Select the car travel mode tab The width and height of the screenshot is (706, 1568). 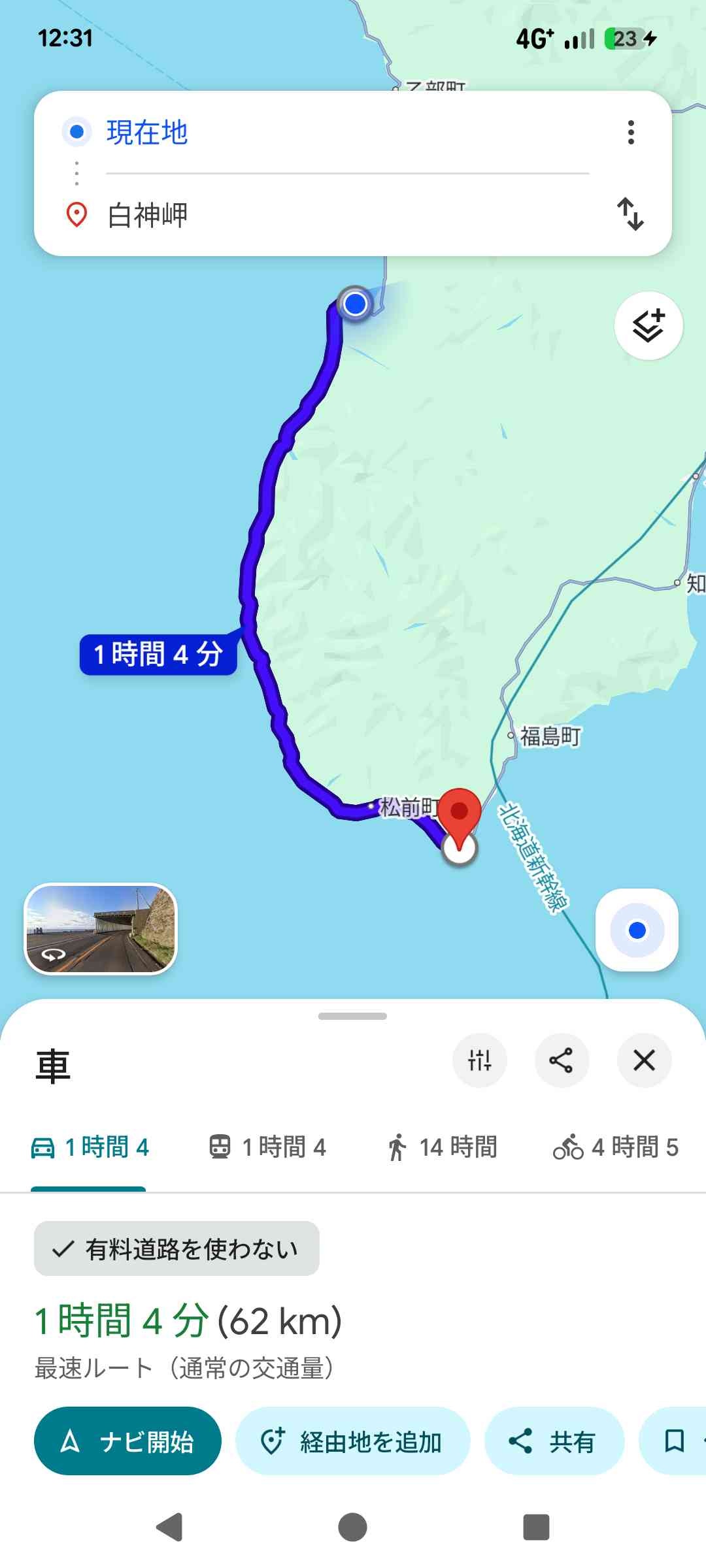point(90,1147)
